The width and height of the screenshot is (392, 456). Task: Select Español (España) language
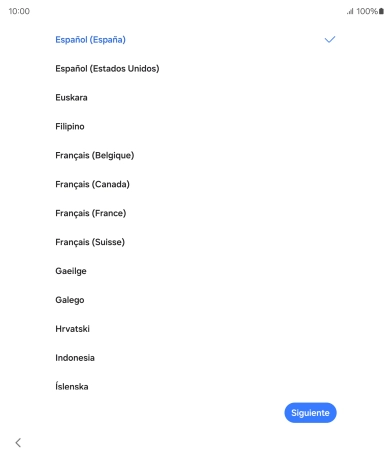(196, 40)
